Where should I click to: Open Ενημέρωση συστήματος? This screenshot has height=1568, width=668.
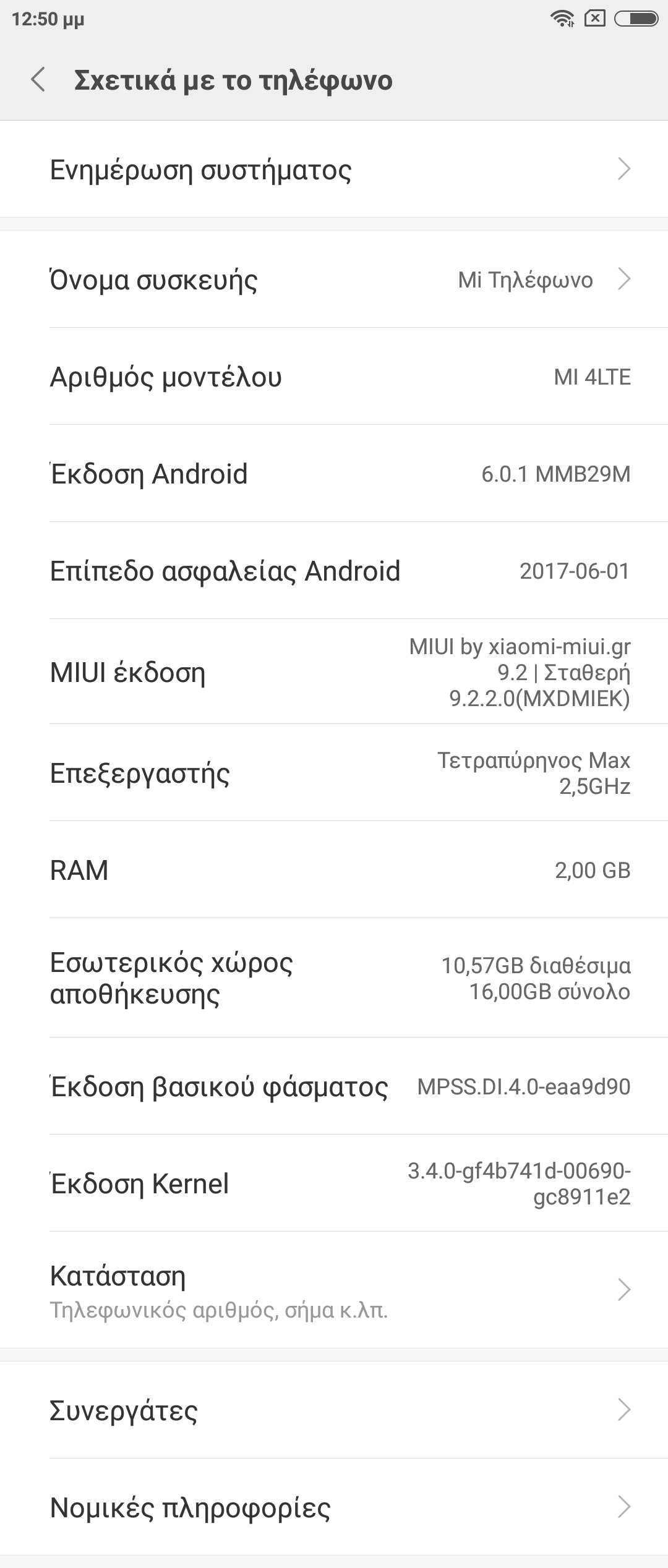334,169
